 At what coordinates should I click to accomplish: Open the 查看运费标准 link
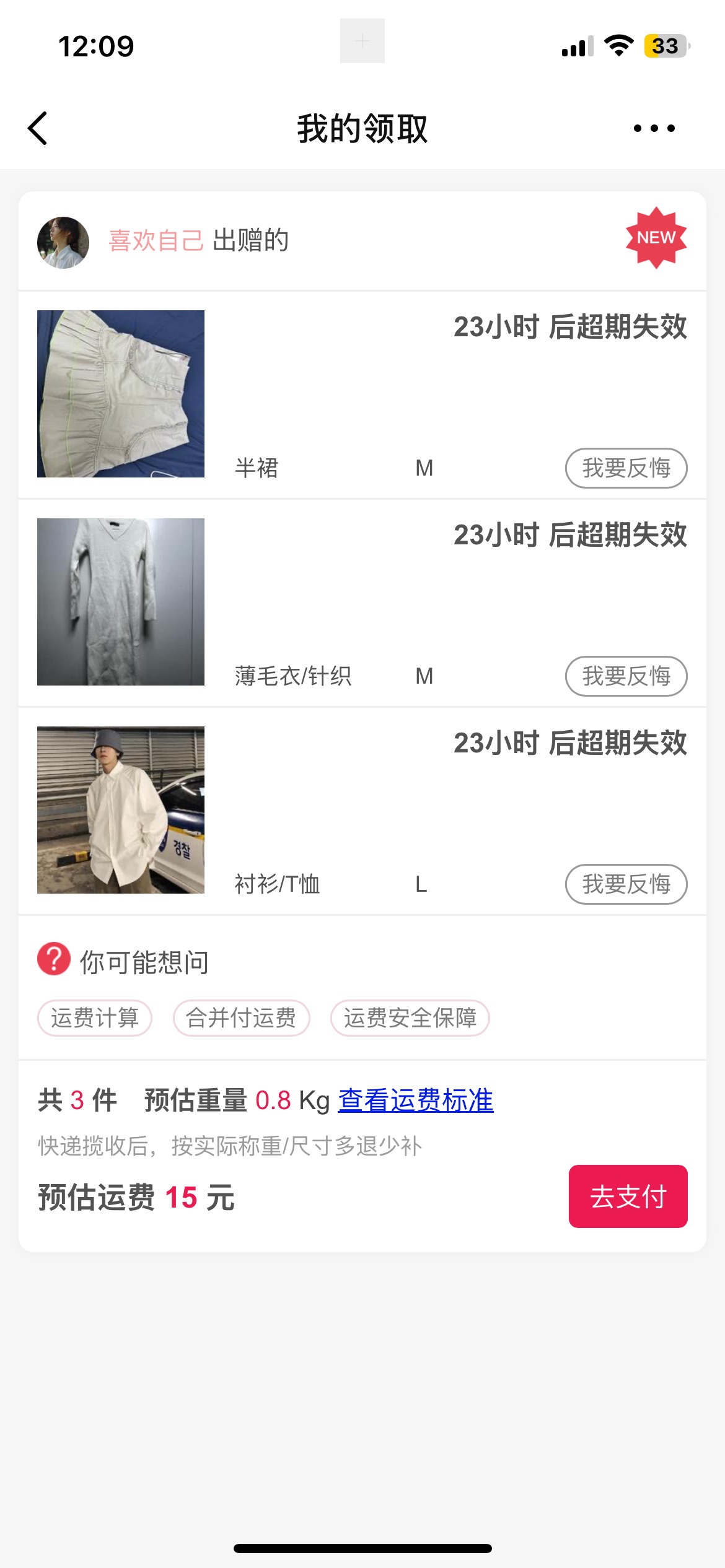416,1100
